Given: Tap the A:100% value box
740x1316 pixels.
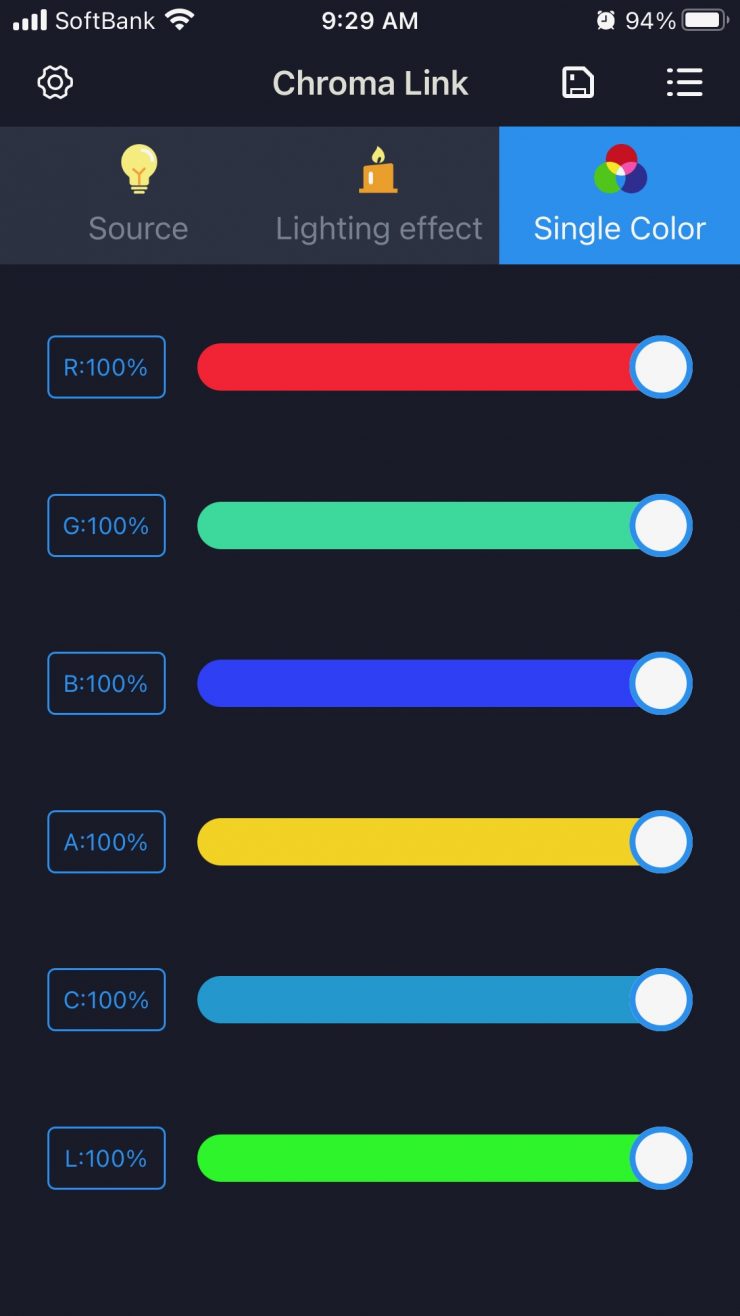Looking at the screenshot, I should 106,842.
